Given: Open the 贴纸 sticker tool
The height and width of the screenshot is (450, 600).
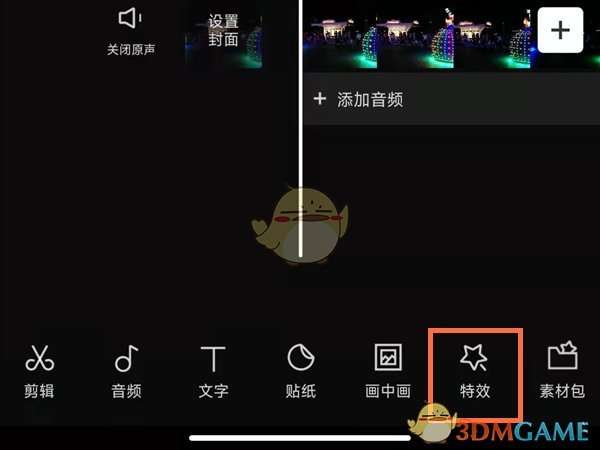Looking at the screenshot, I should tap(300, 371).
